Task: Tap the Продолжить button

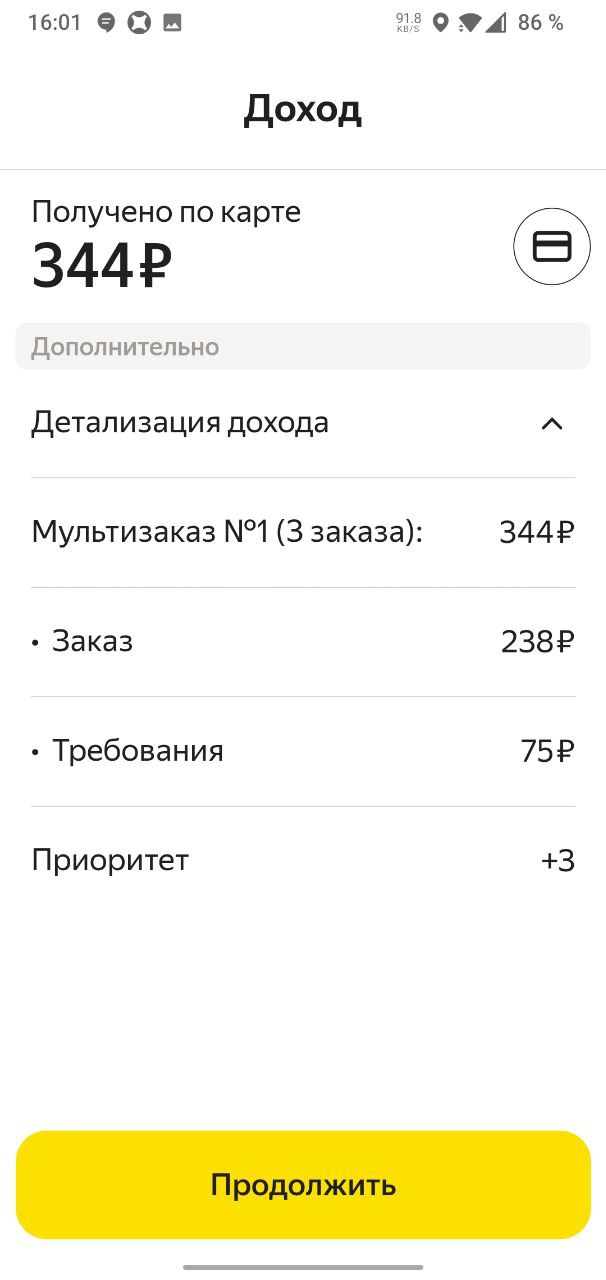Action: tap(303, 1185)
